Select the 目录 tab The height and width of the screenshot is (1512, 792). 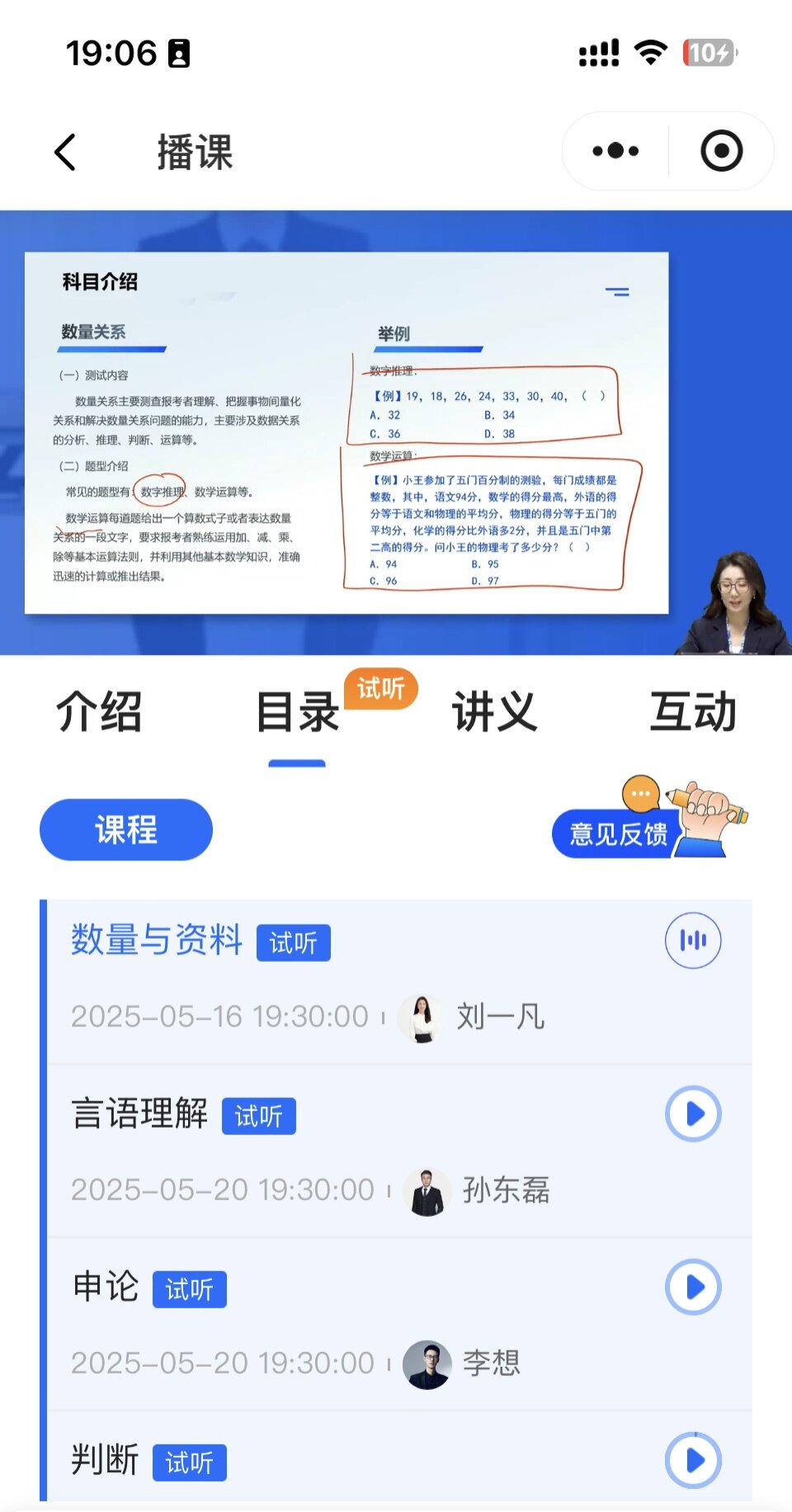[x=297, y=713]
